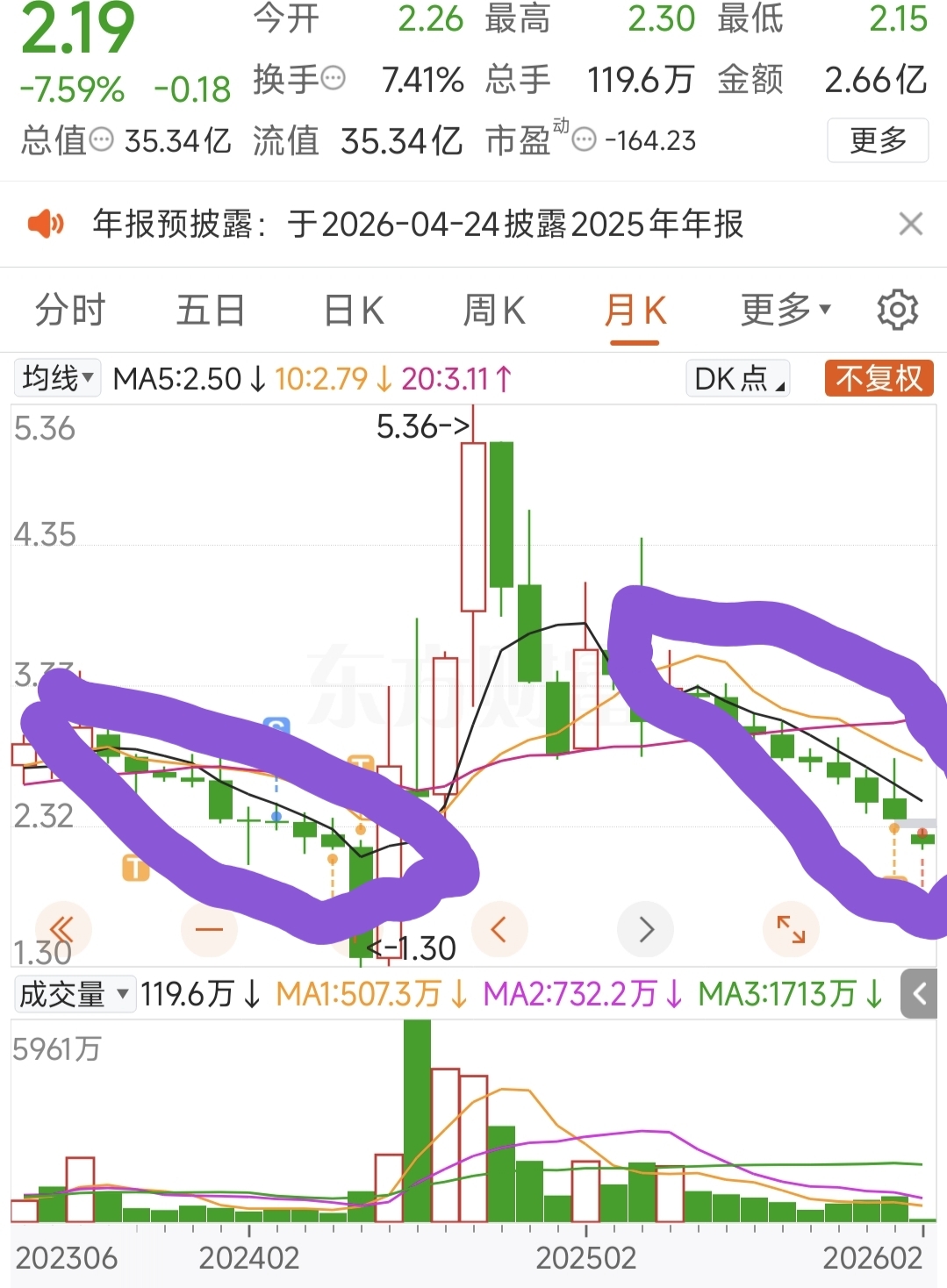Screen dimensions: 947x1288
Task: Show info for 换手 turnover rate
Action: pyautogui.click(x=334, y=80)
